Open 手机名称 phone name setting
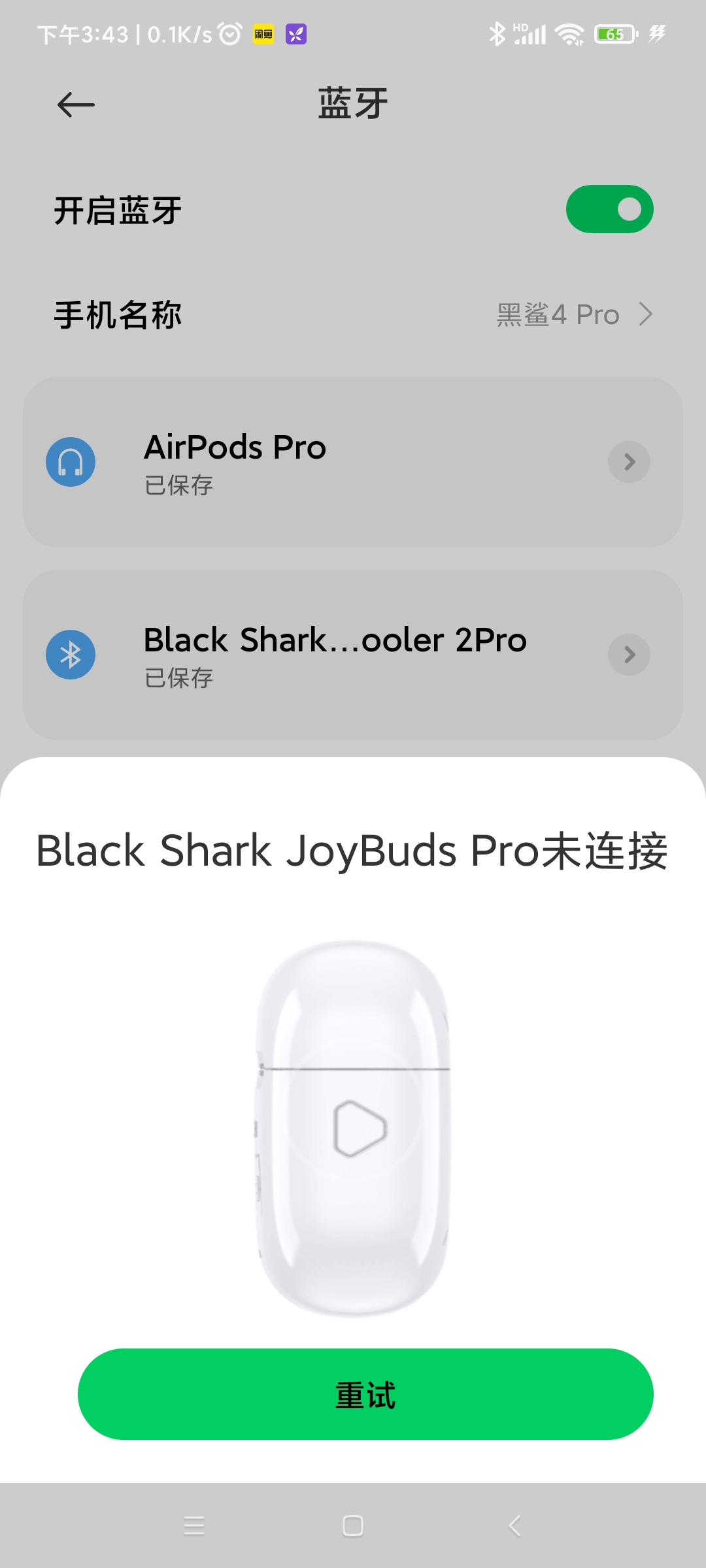The width and height of the screenshot is (706, 1568). (x=353, y=315)
